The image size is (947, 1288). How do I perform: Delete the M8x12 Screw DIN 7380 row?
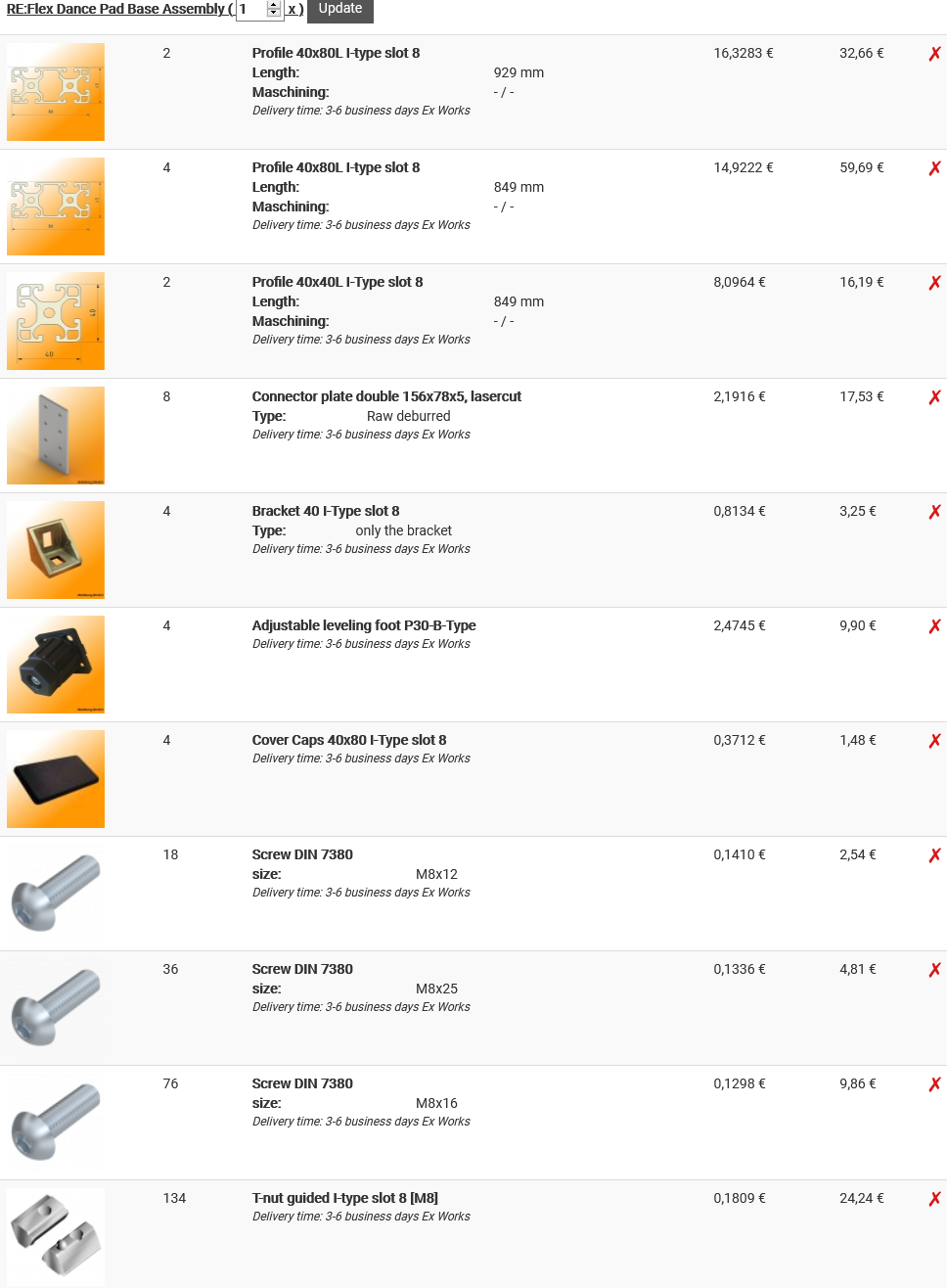tap(934, 855)
